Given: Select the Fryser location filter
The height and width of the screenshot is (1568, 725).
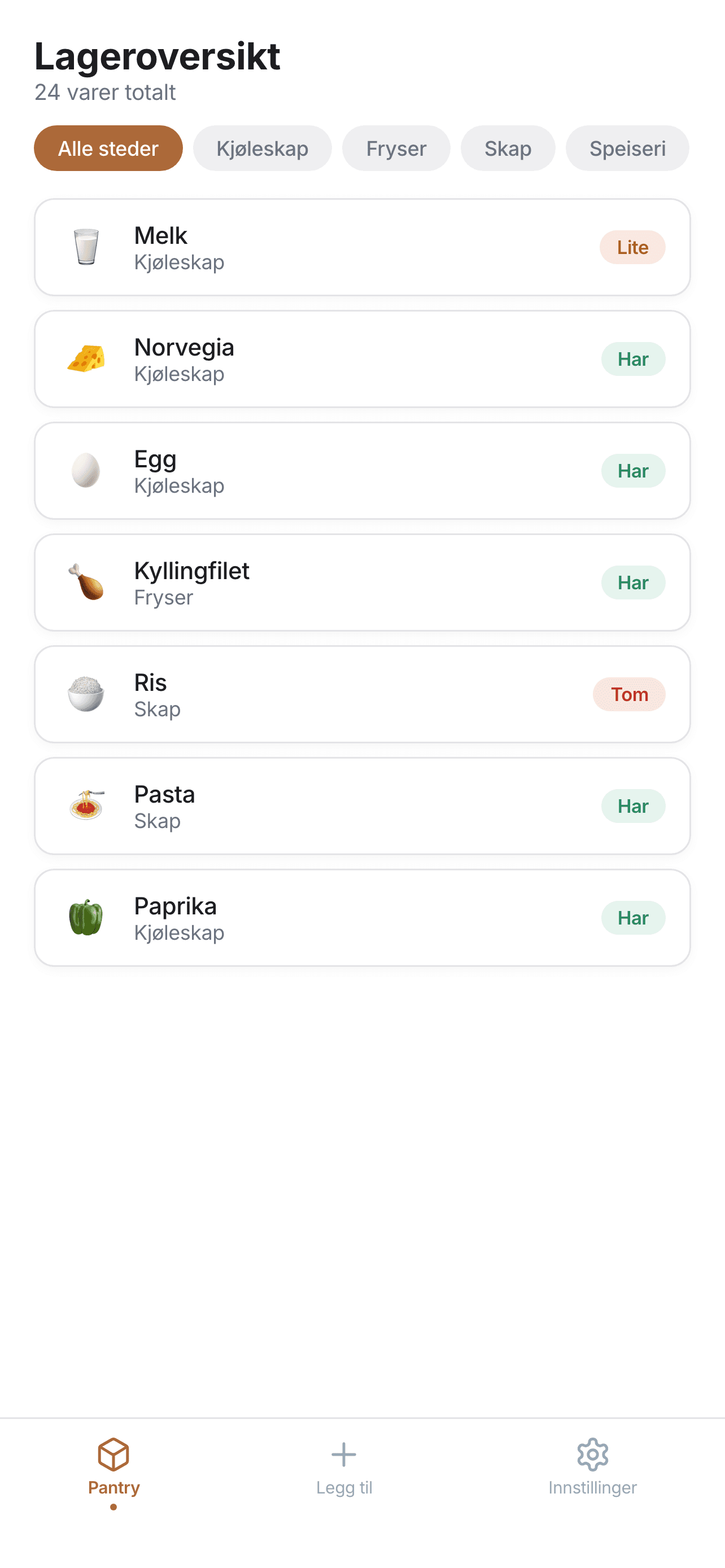Looking at the screenshot, I should (x=396, y=148).
